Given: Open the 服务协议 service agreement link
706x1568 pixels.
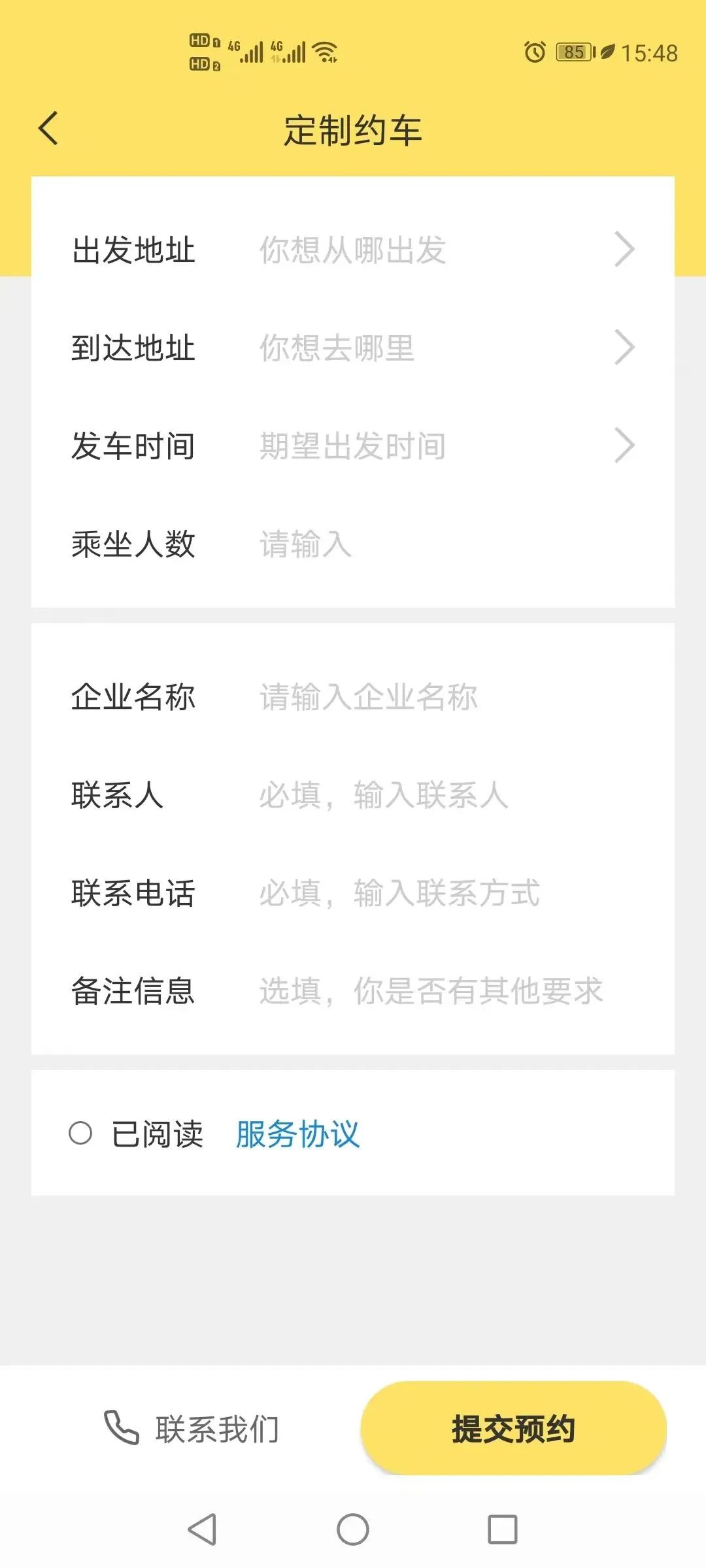Looking at the screenshot, I should coord(297,1134).
